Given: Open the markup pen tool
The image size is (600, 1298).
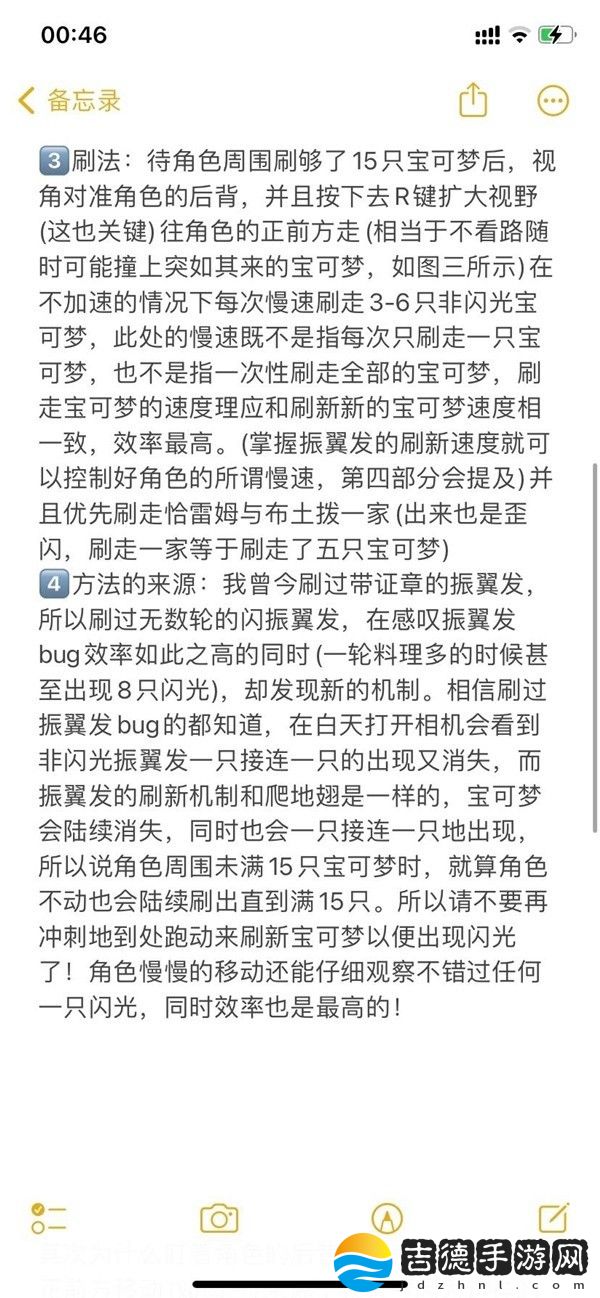Looking at the screenshot, I should (x=386, y=1217).
